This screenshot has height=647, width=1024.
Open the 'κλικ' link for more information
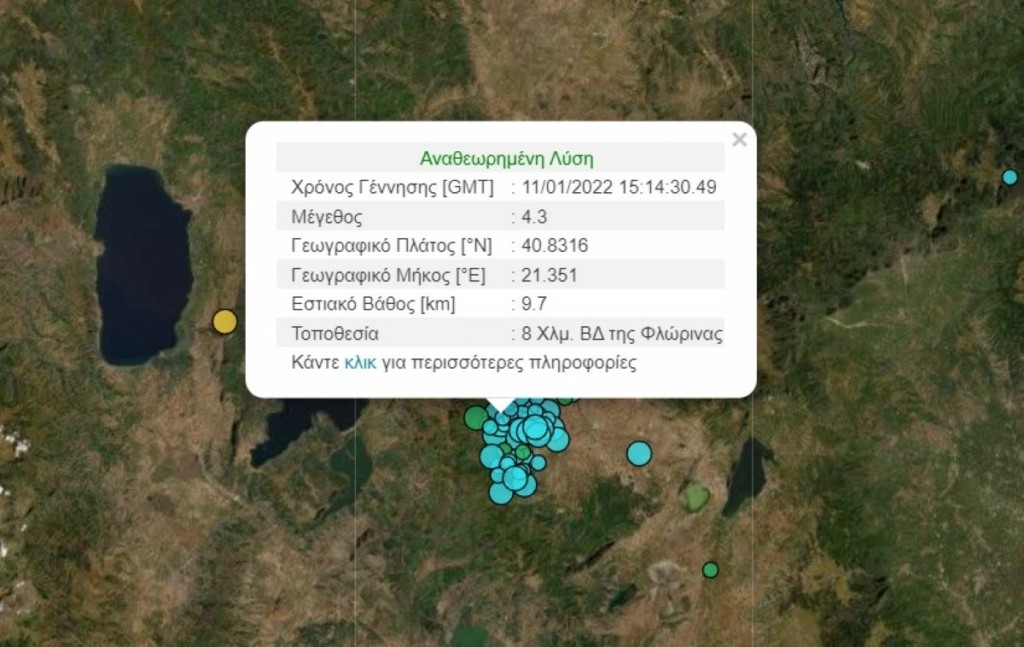click(360, 363)
